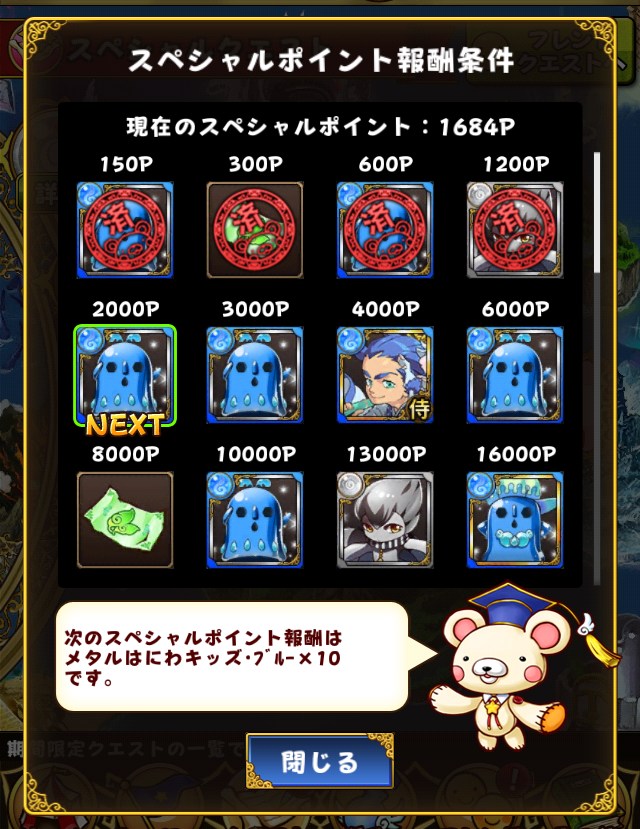Tap the claimed 600P reward

tap(385, 229)
